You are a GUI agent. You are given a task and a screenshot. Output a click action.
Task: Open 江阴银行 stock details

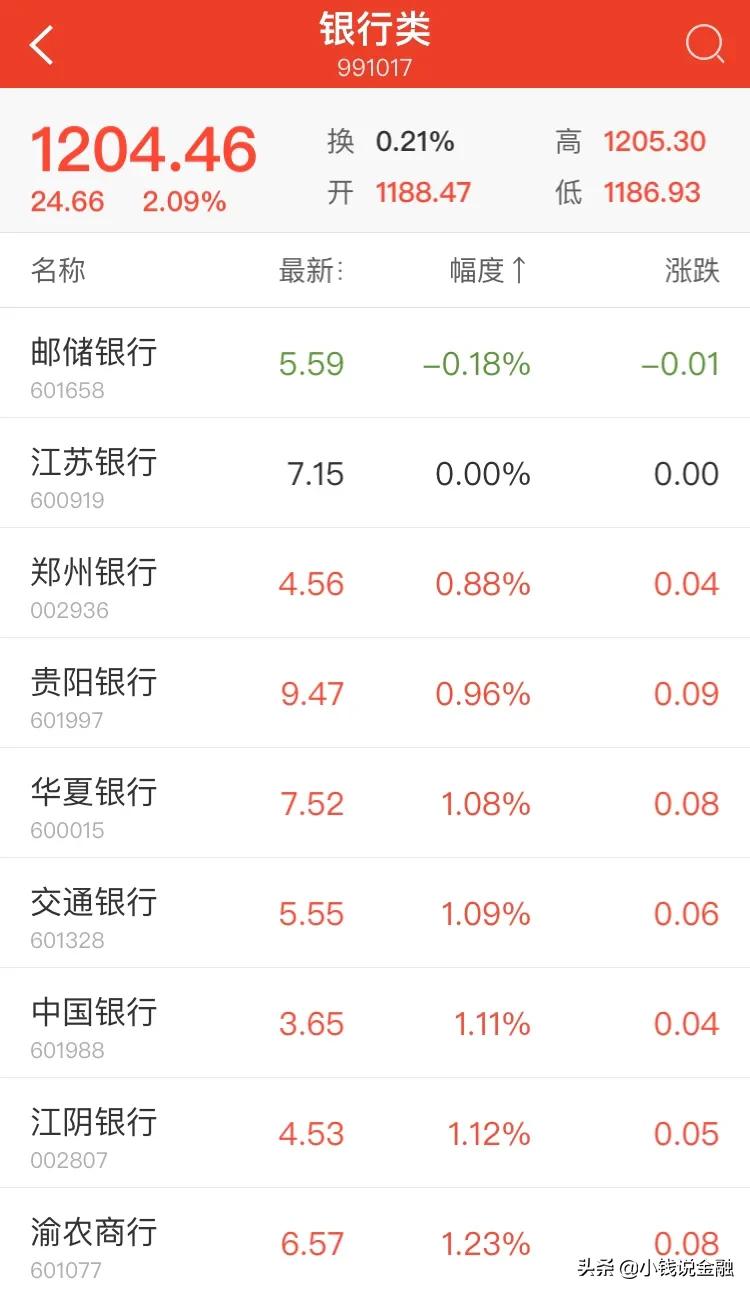coord(375,1133)
